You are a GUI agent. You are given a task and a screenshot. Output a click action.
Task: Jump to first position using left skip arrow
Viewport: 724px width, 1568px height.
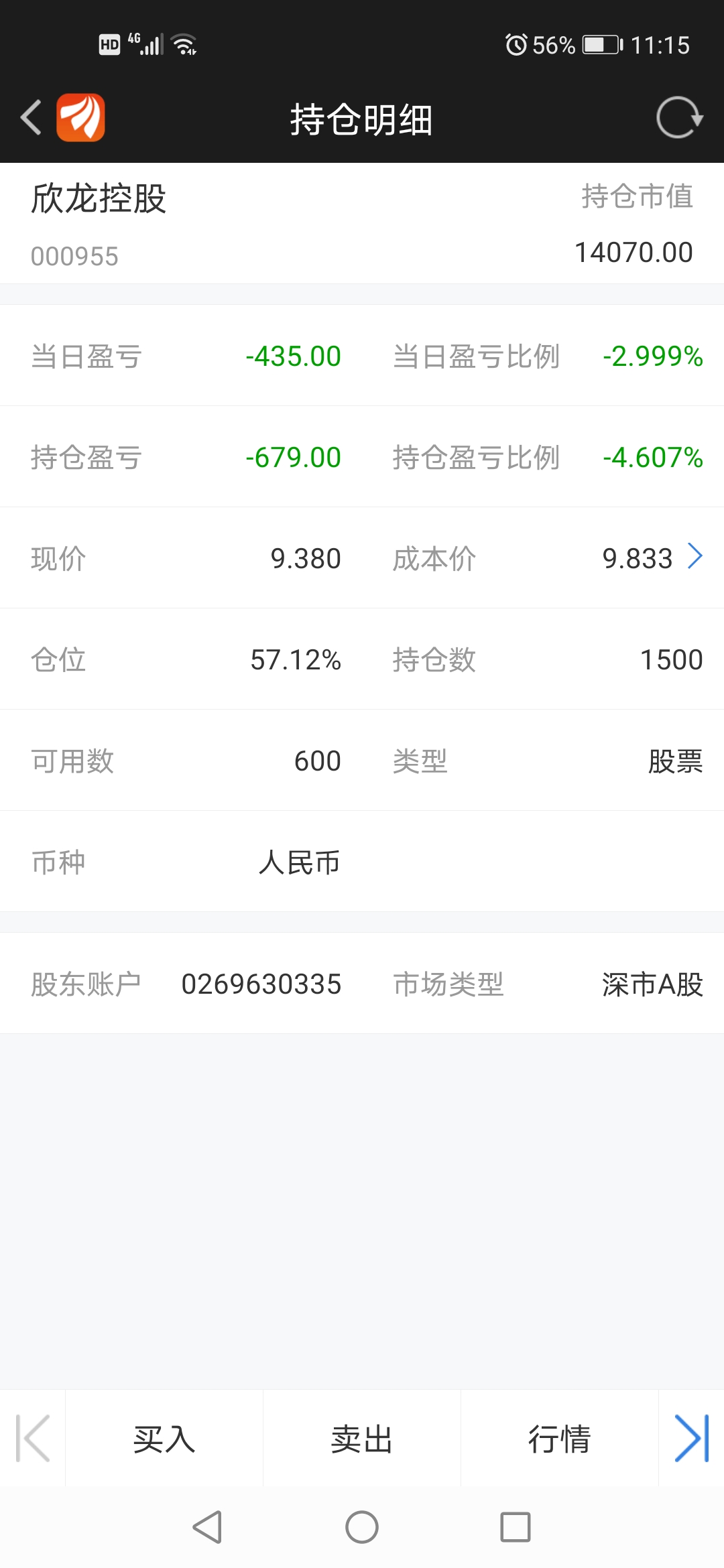32,1438
